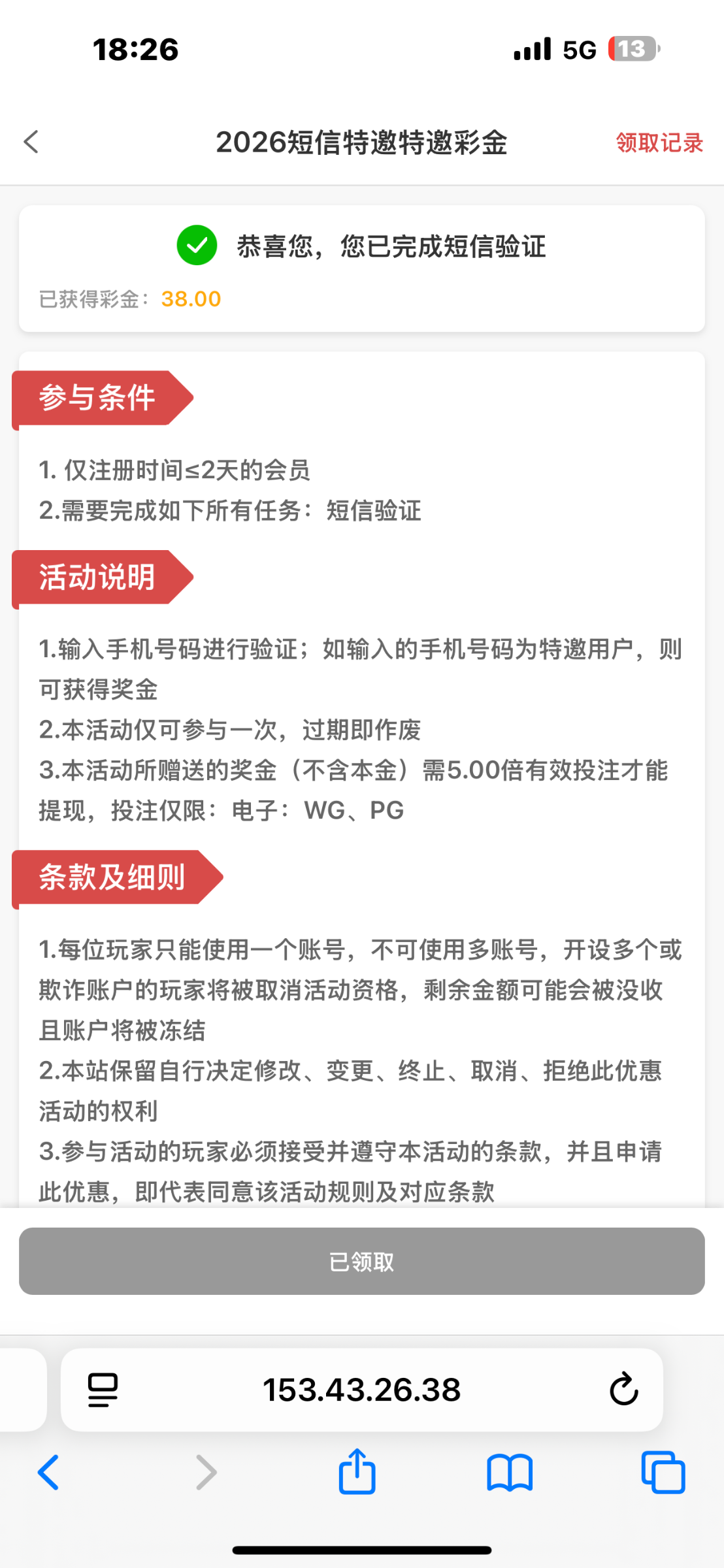Image resolution: width=724 pixels, height=1568 pixels.
Task: Tap the 38.00 bonus amount text
Action: tap(191, 299)
